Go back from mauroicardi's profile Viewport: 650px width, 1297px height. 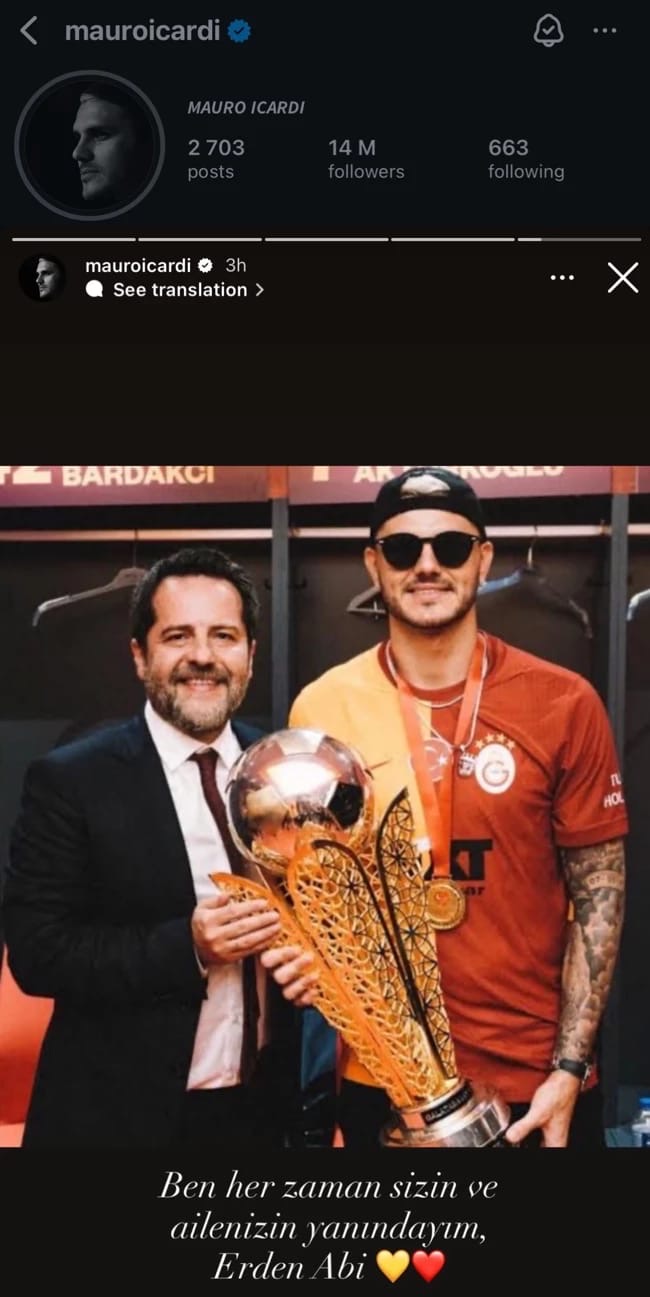[x=29, y=31]
